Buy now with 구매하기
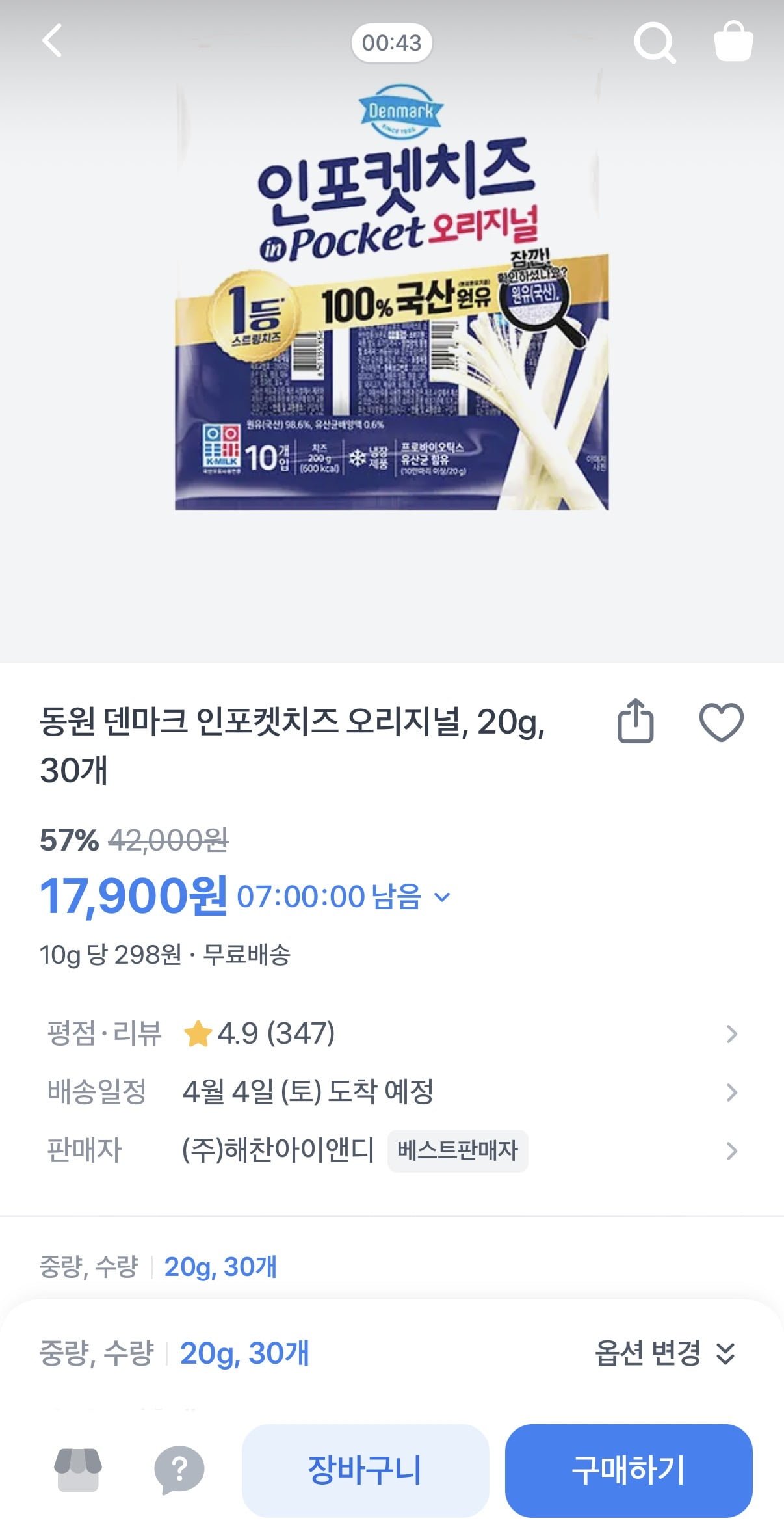 point(628,1470)
